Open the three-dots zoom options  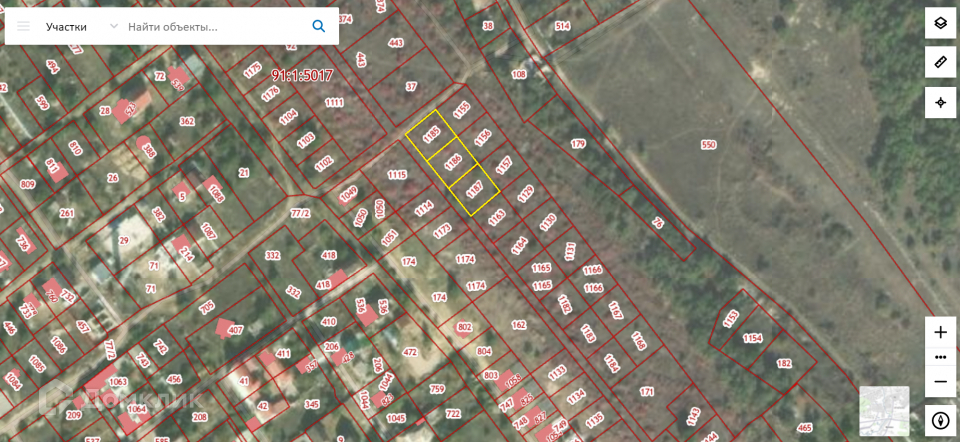(x=940, y=356)
